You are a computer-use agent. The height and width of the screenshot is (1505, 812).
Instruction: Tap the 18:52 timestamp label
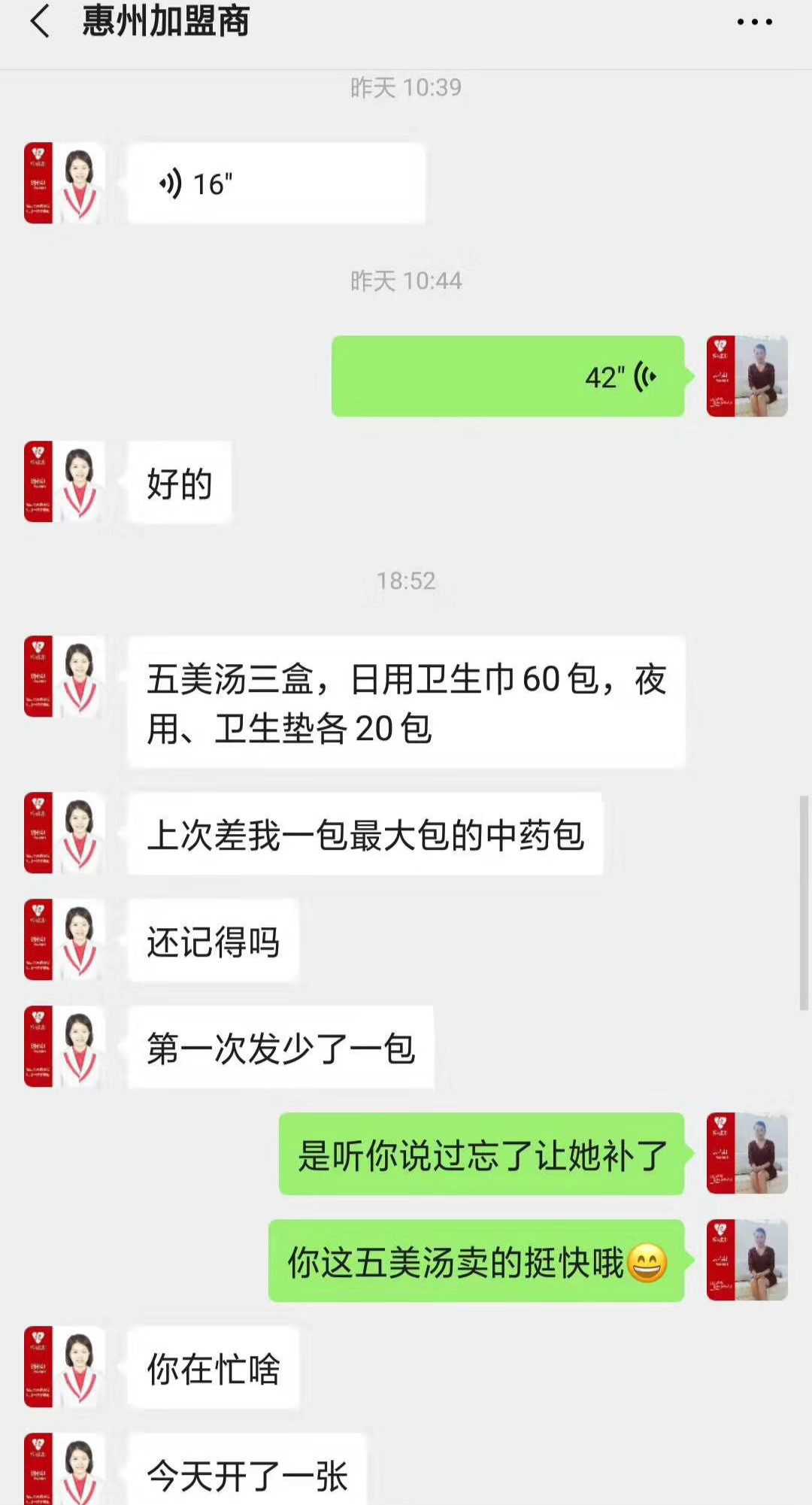click(406, 580)
